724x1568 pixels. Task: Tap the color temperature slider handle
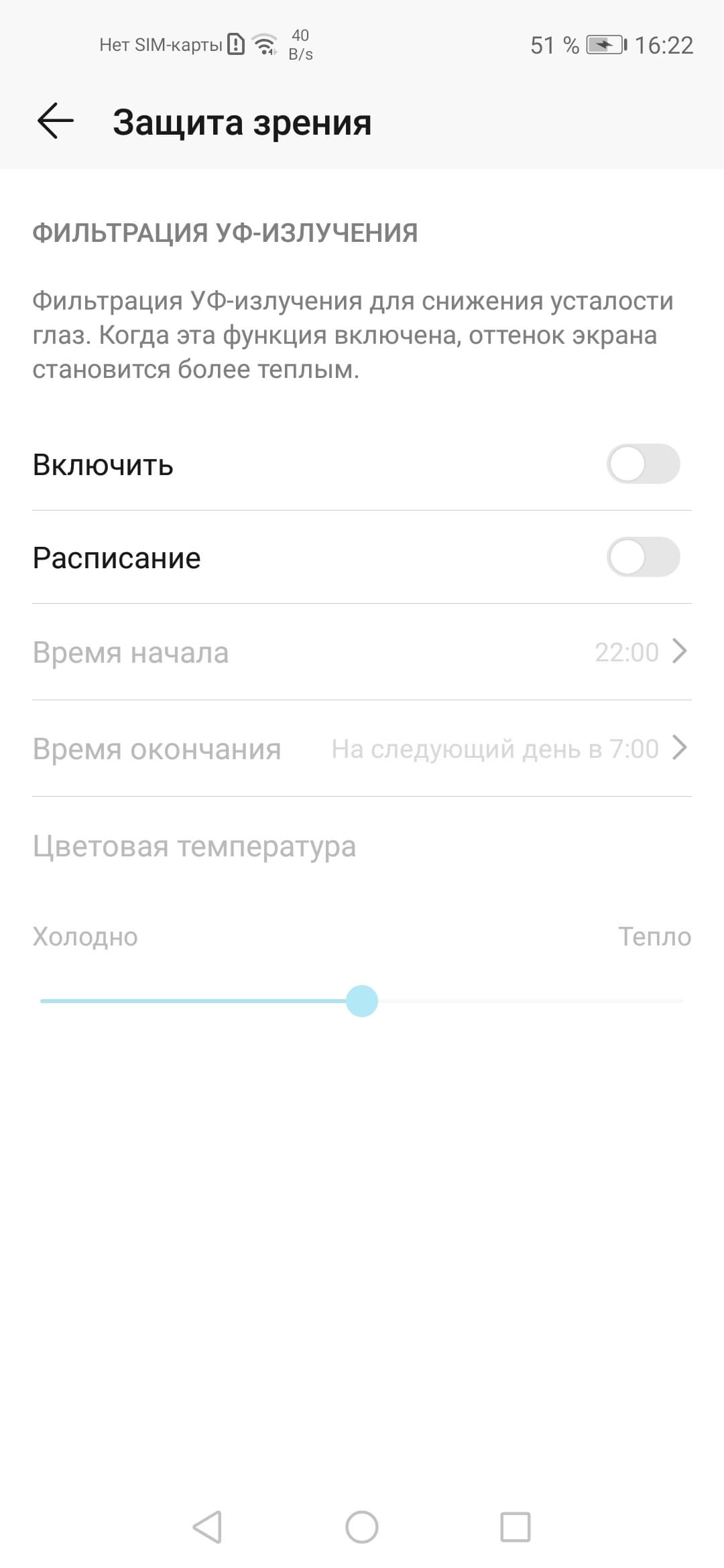pos(362,1001)
